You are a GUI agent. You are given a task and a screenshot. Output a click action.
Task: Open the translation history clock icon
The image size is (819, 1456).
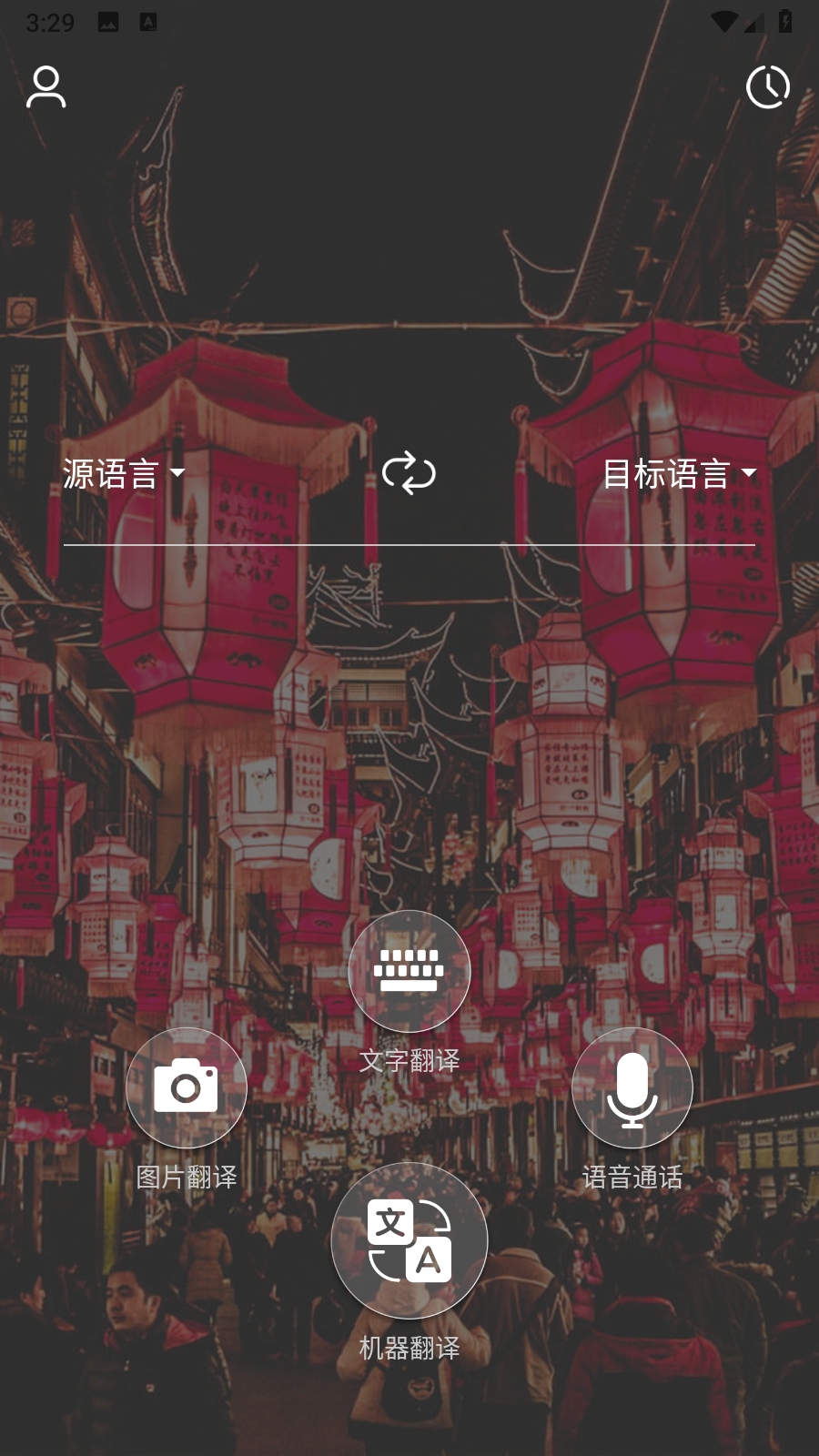(x=770, y=86)
